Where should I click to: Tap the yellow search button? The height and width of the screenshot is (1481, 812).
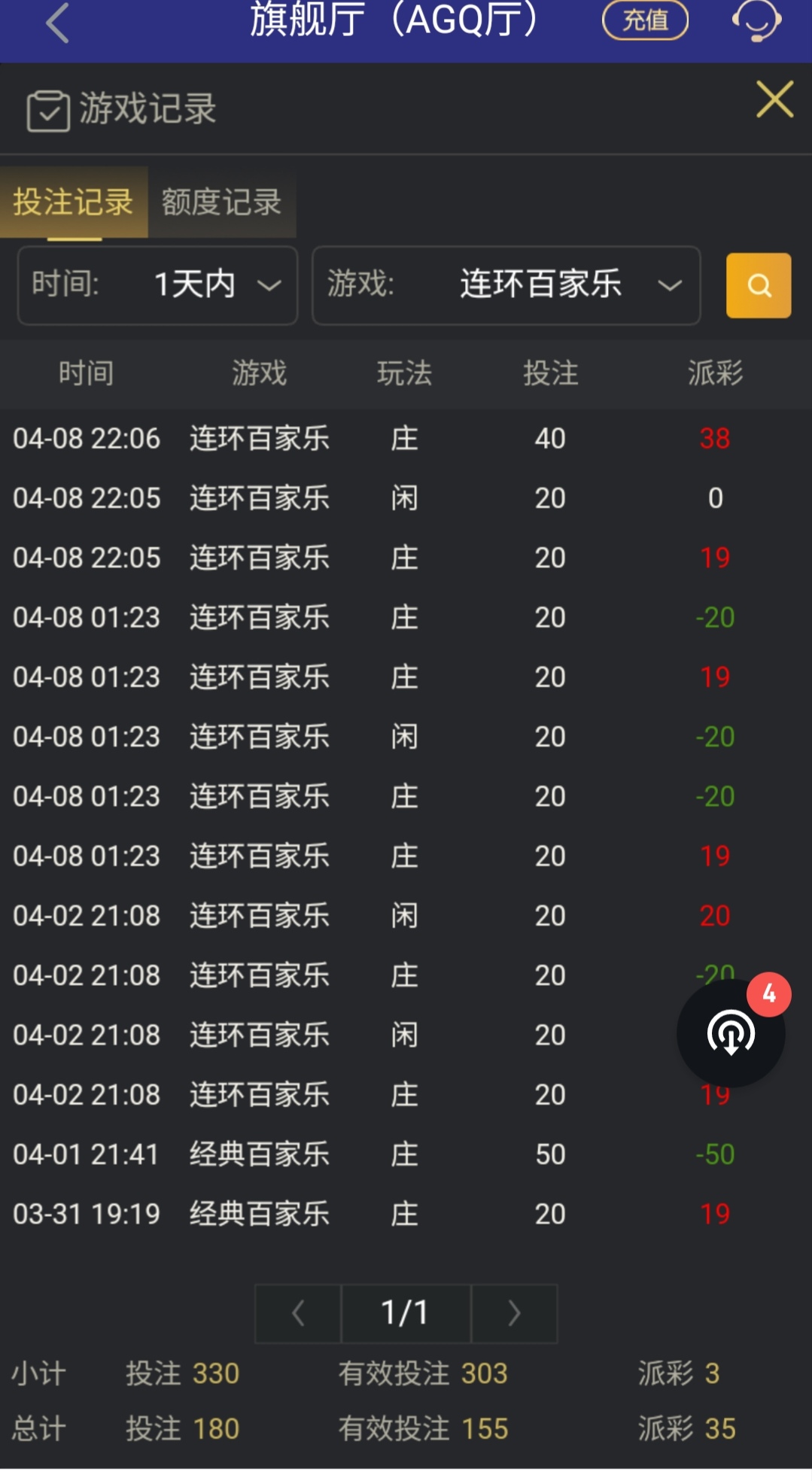tap(758, 285)
